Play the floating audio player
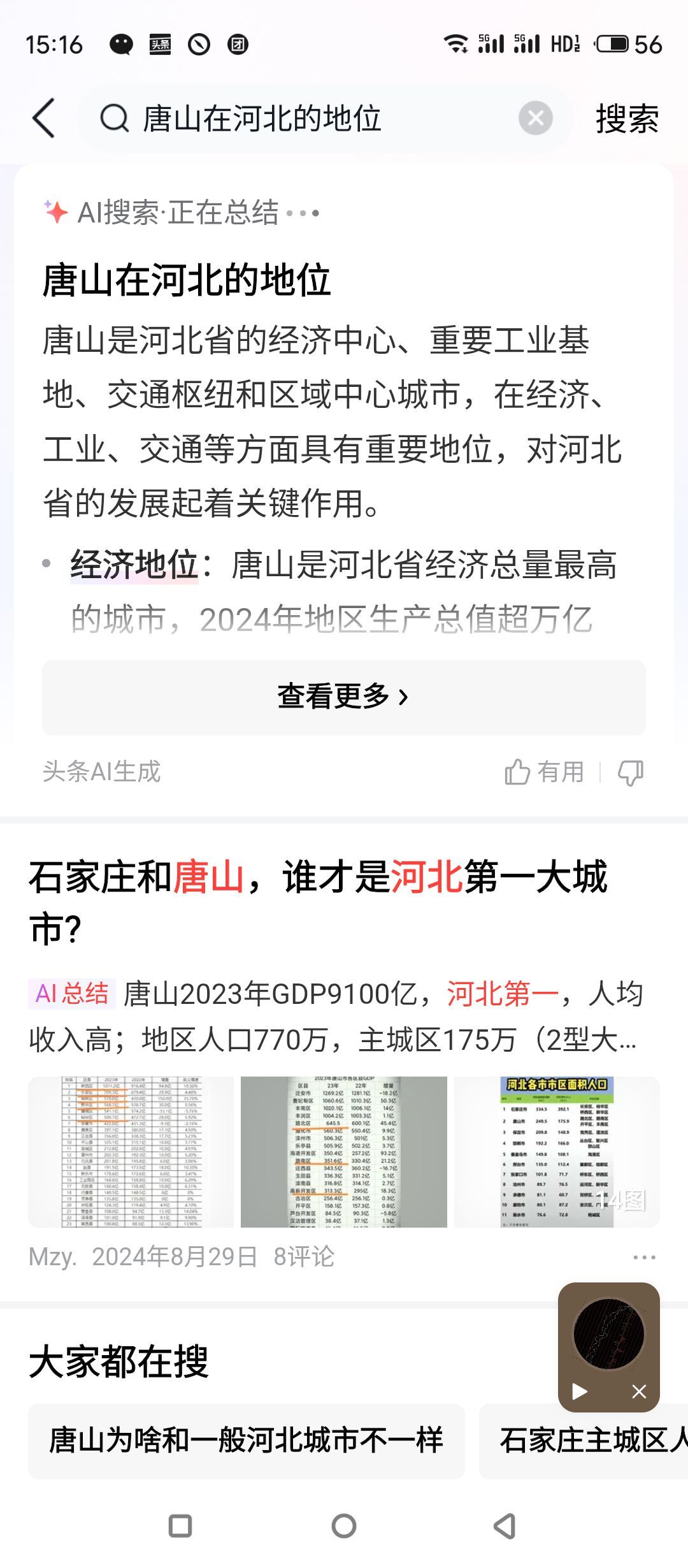 coord(580,1391)
